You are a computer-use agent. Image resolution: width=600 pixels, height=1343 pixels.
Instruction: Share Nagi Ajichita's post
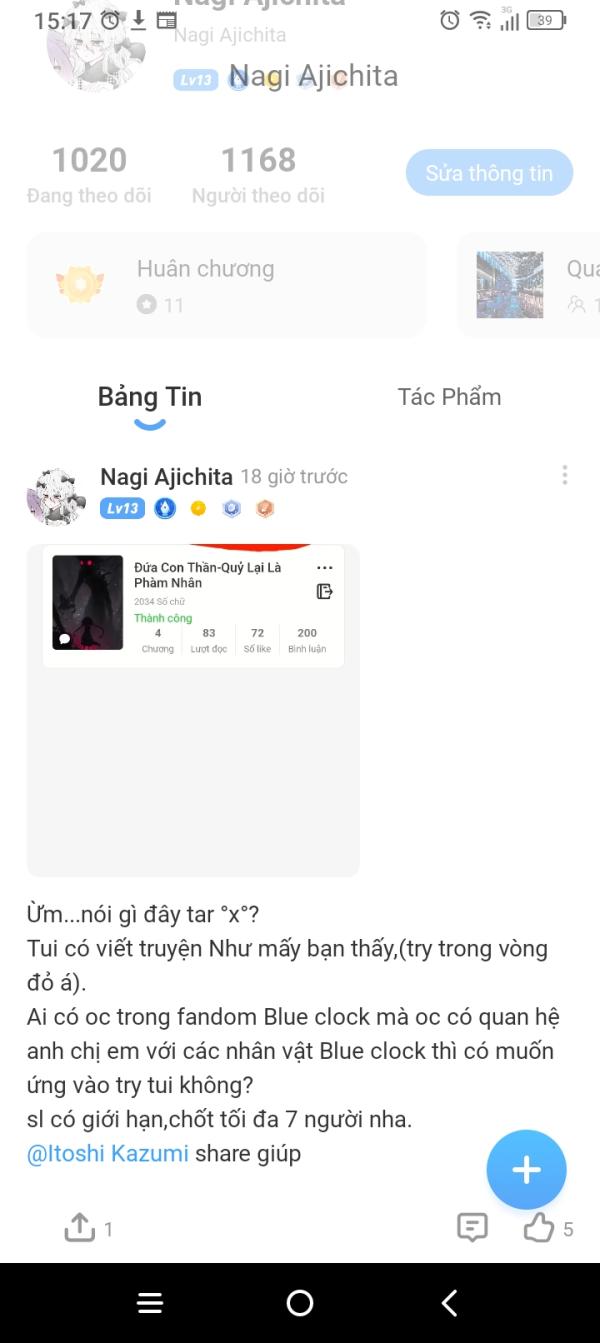pyautogui.click(x=80, y=1228)
